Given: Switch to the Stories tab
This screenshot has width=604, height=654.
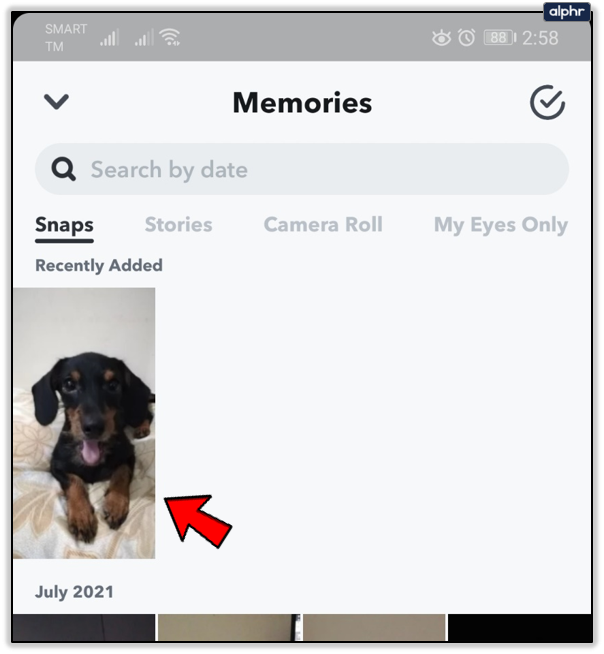Looking at the screenshot, I should coord(178,225).
